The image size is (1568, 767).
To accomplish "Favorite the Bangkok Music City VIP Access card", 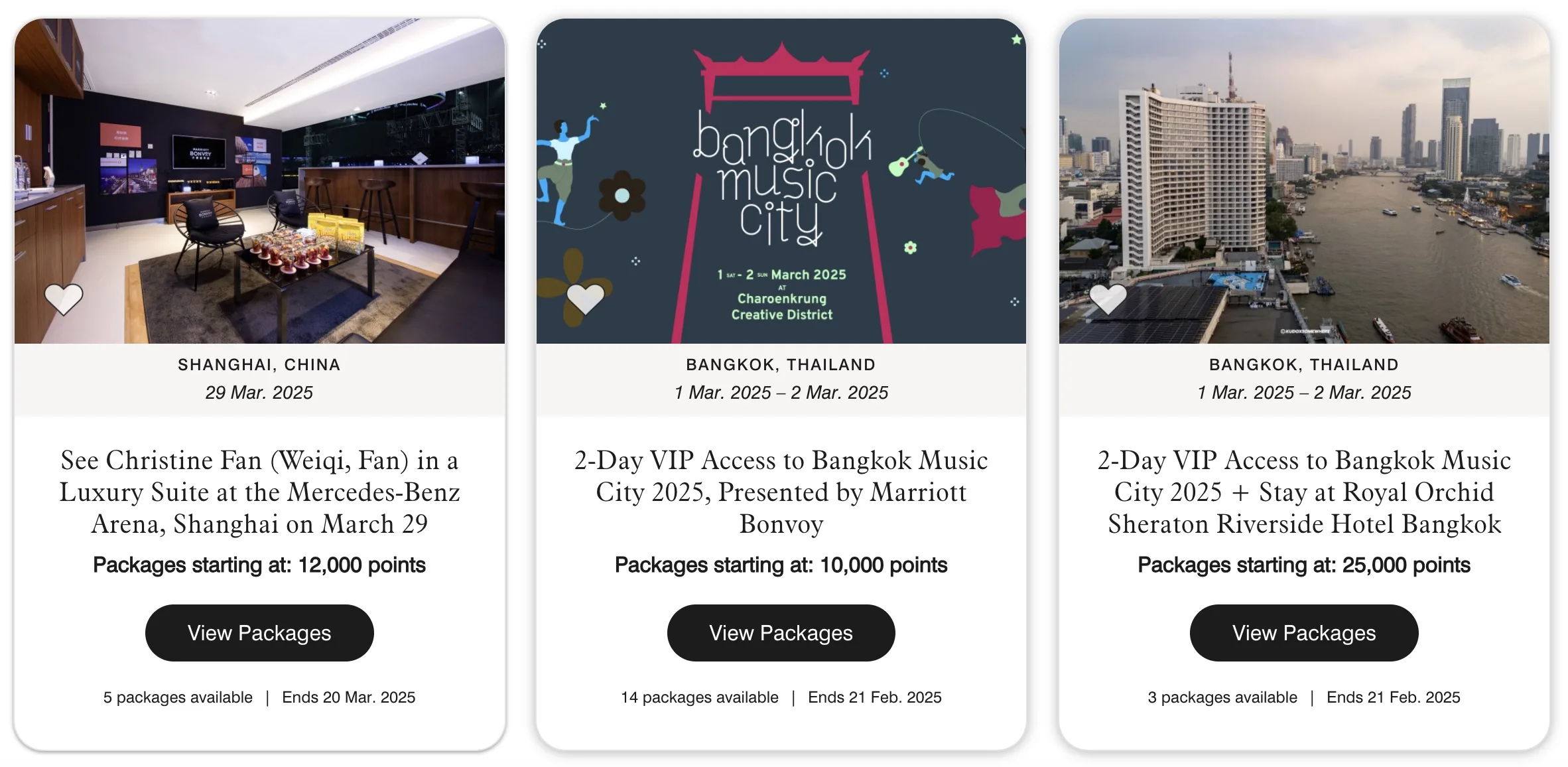I will pos(585,299).
